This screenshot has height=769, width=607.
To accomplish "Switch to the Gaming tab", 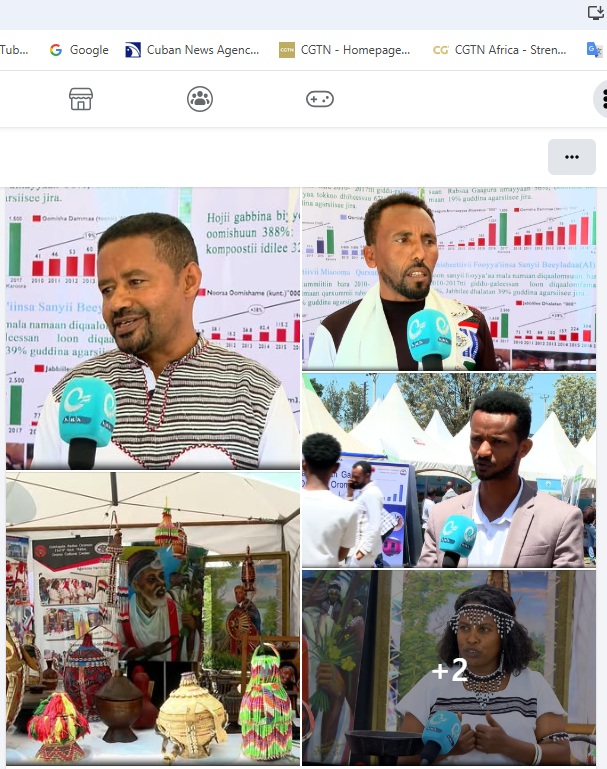I will 320,98.
